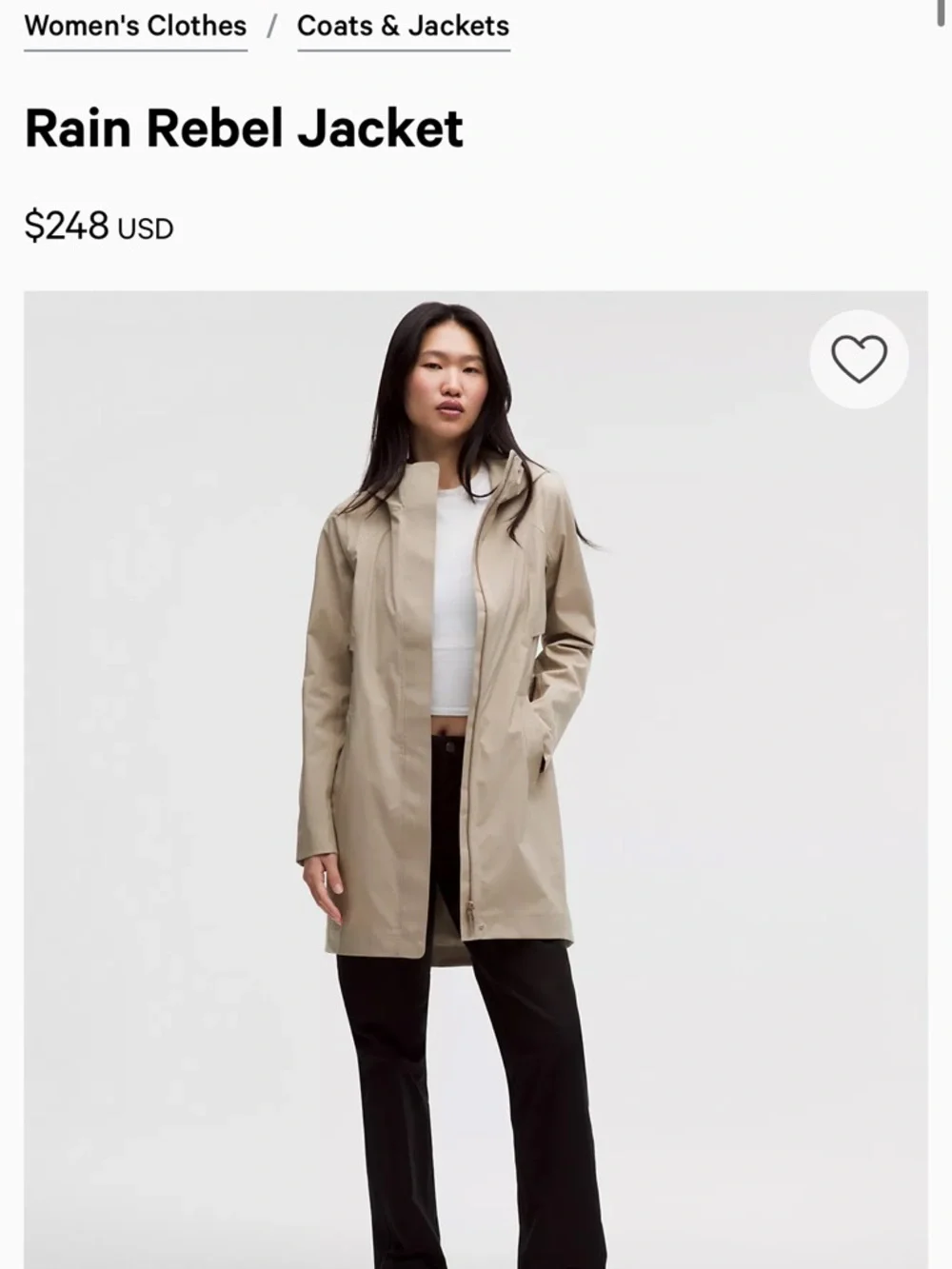The height and width of the screenshot is (1269, 952).
Task: Go to Coats & Jackets category
Action: coord(403,26)
